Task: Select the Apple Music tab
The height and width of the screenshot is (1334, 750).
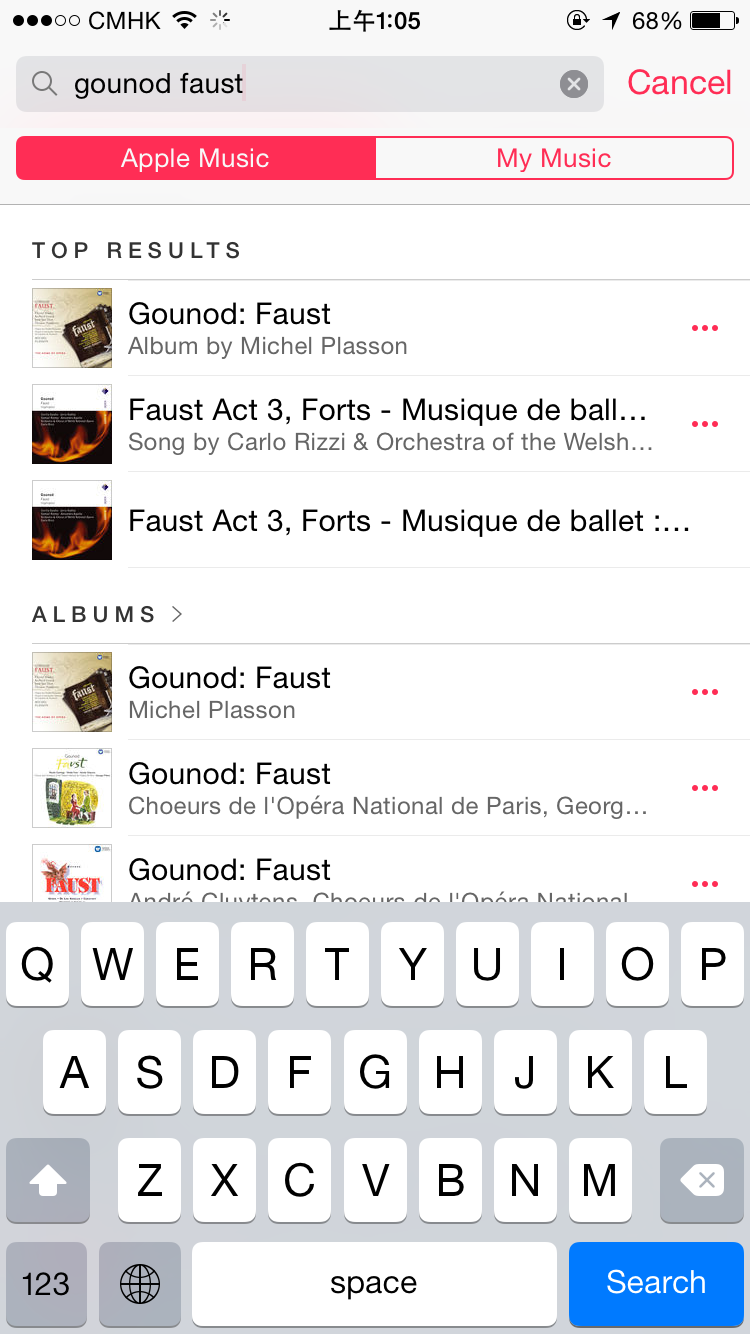Action: (x=196, y=158)
